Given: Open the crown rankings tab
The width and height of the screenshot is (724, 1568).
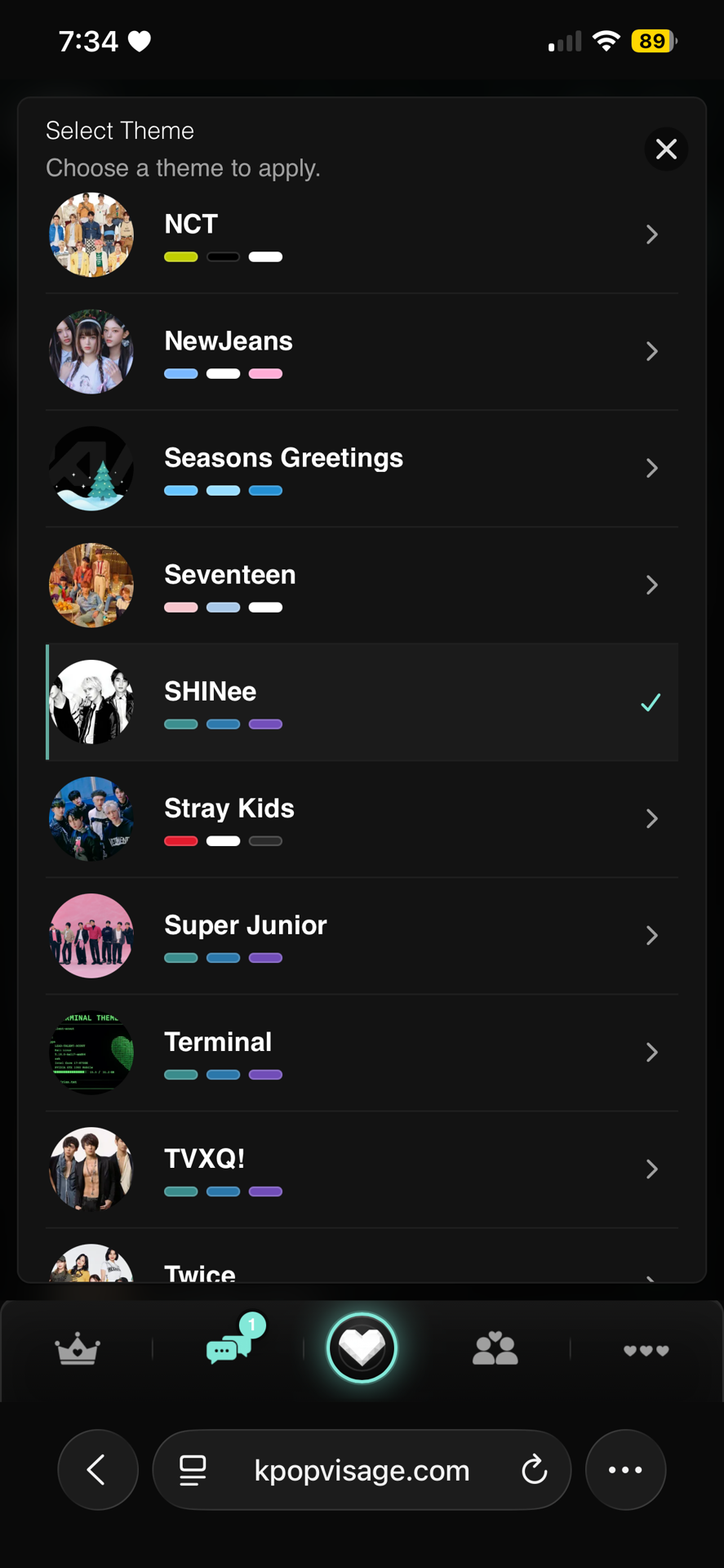Looking at the screenshot, I should [x=78, y=1349].
